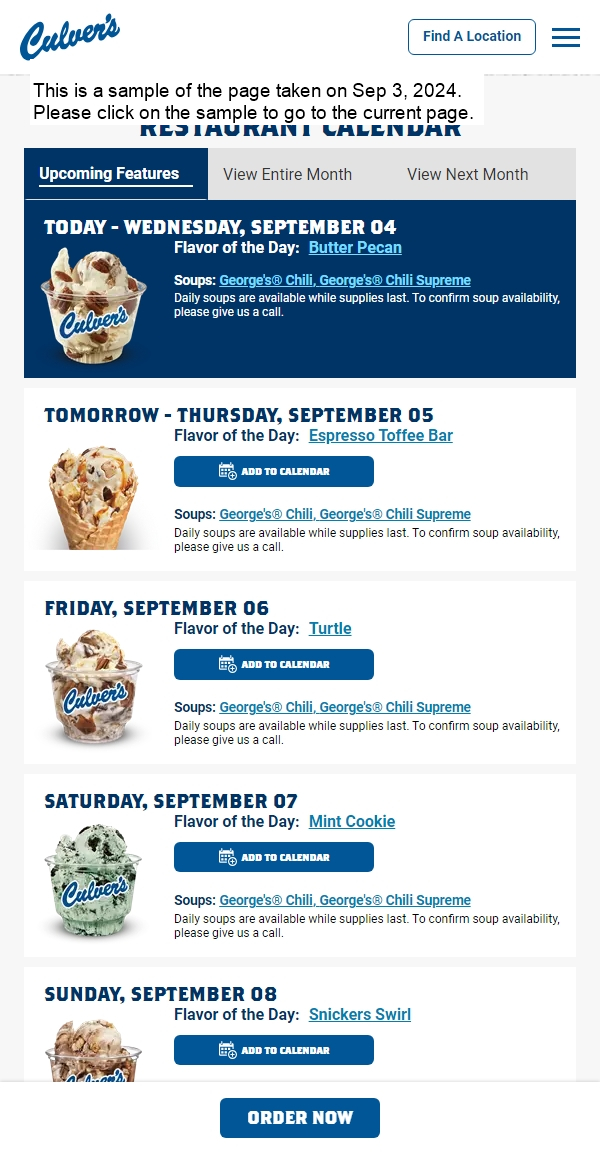
Task: Tap the Find A Location button
Action: [x=472, y=37]
